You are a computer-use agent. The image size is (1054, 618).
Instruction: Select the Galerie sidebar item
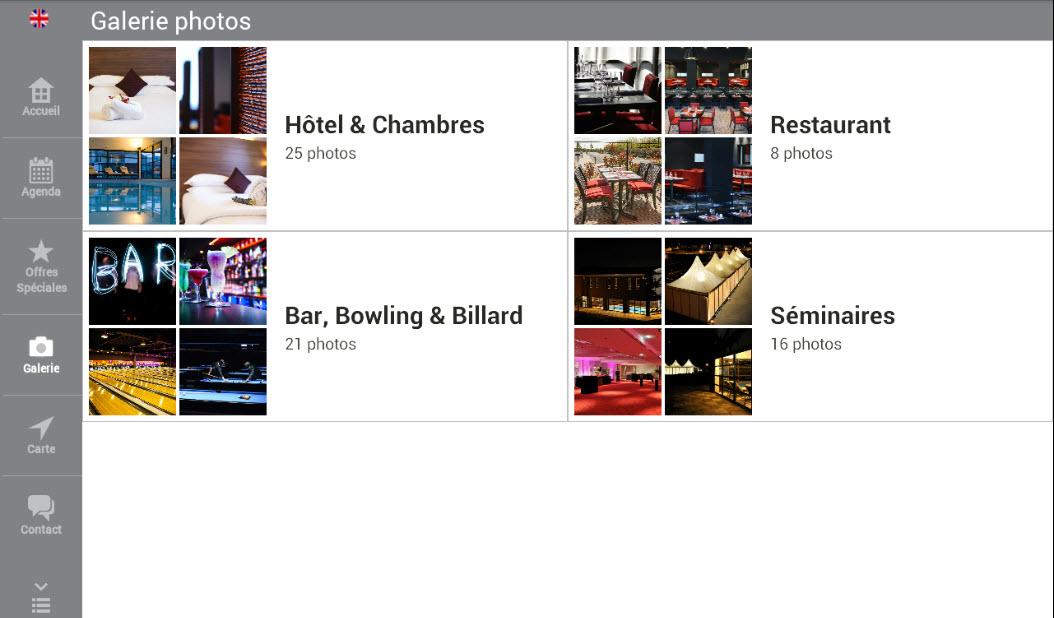pos(41,355)
